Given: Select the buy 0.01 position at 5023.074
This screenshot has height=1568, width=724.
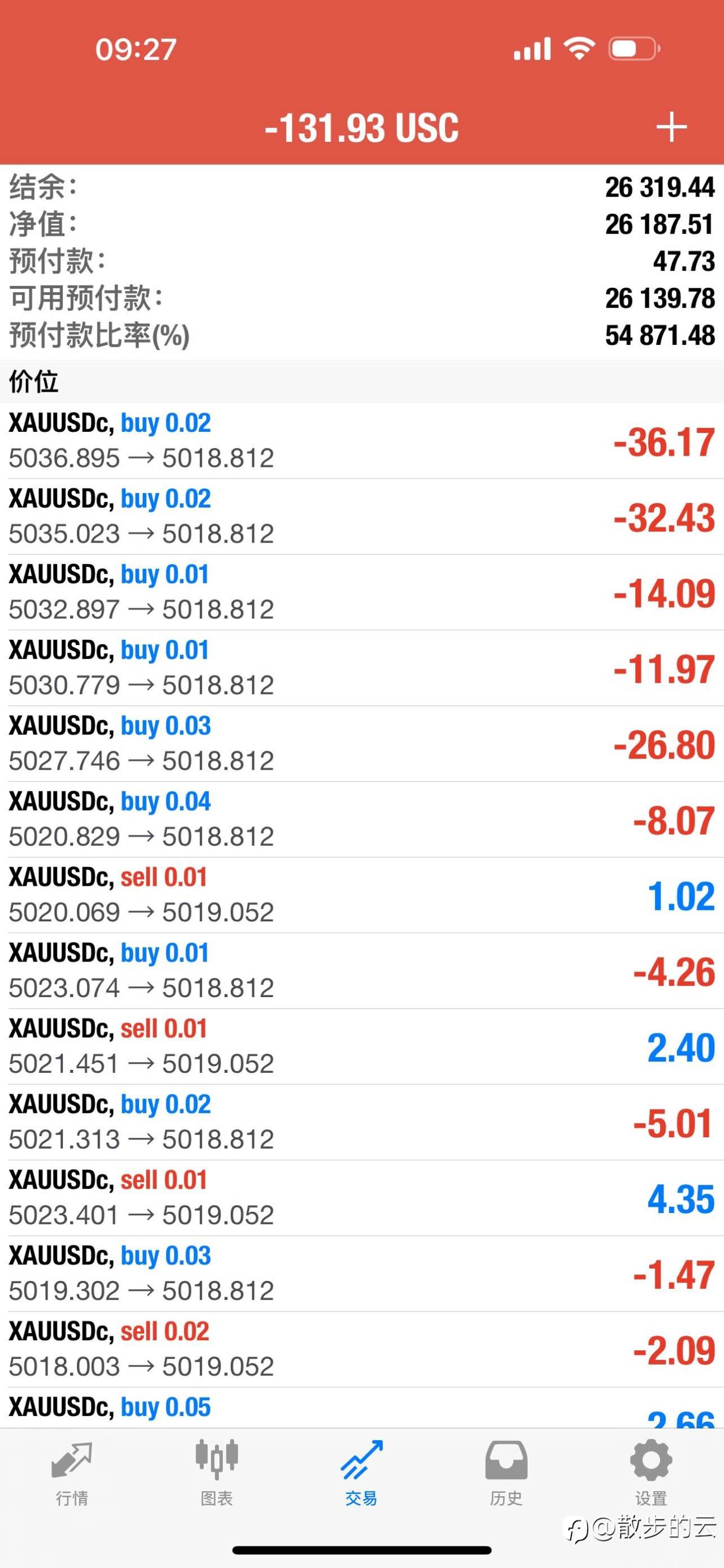Looking at the screenshot, I should click(x=361, y=971).
